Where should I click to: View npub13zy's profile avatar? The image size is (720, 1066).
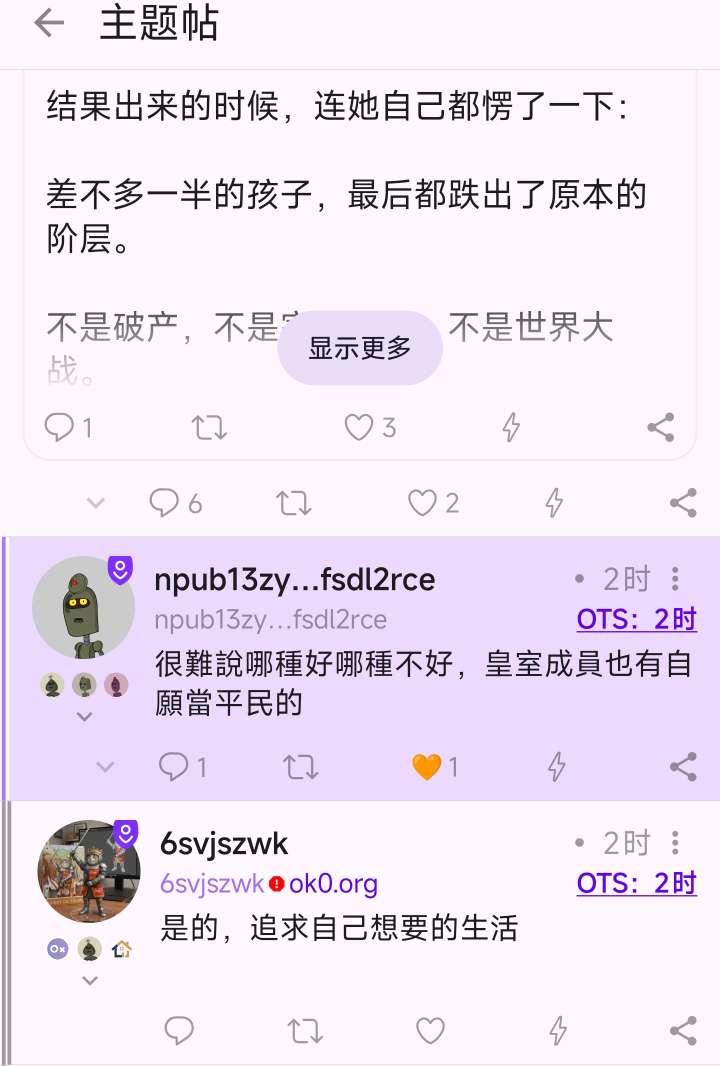[83, 607]
